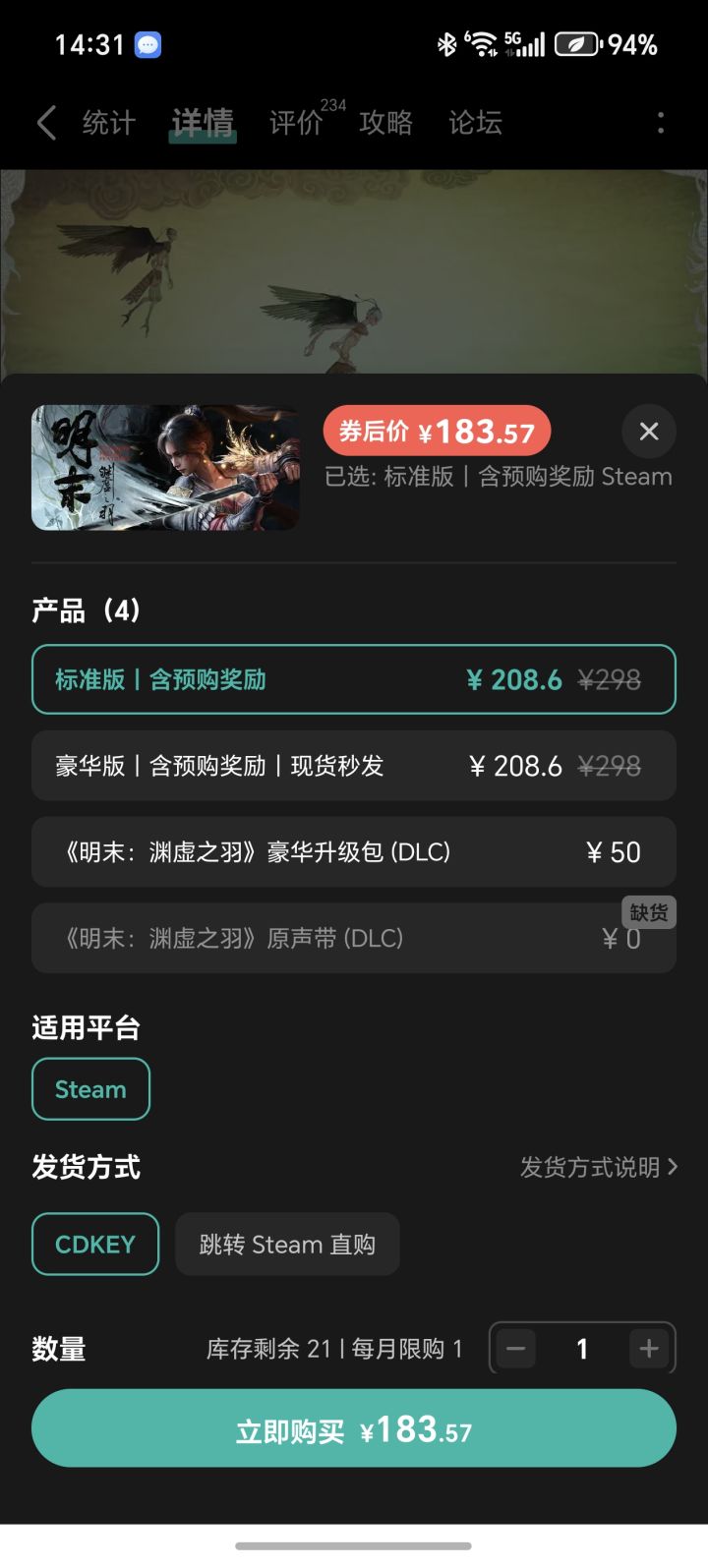Select the 标准版 standard edition option
708x1568 pixels.
click(x=354, y=678)
